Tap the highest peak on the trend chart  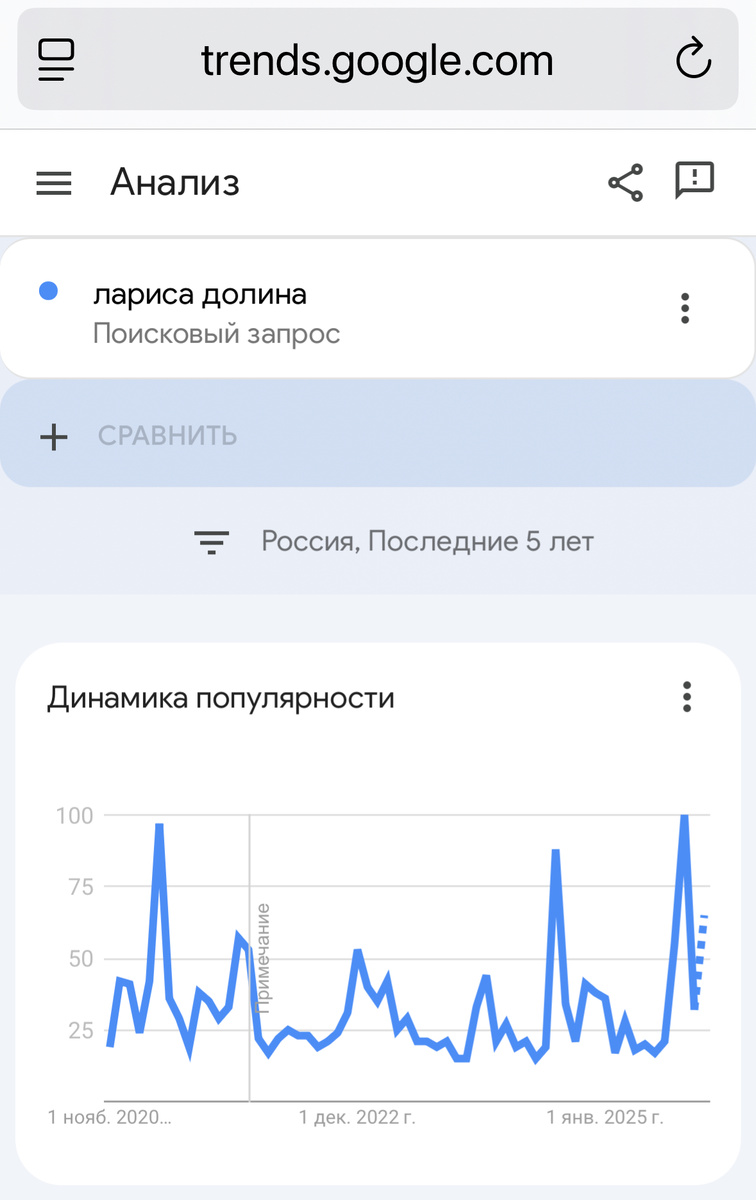click(x=684, y=817)
